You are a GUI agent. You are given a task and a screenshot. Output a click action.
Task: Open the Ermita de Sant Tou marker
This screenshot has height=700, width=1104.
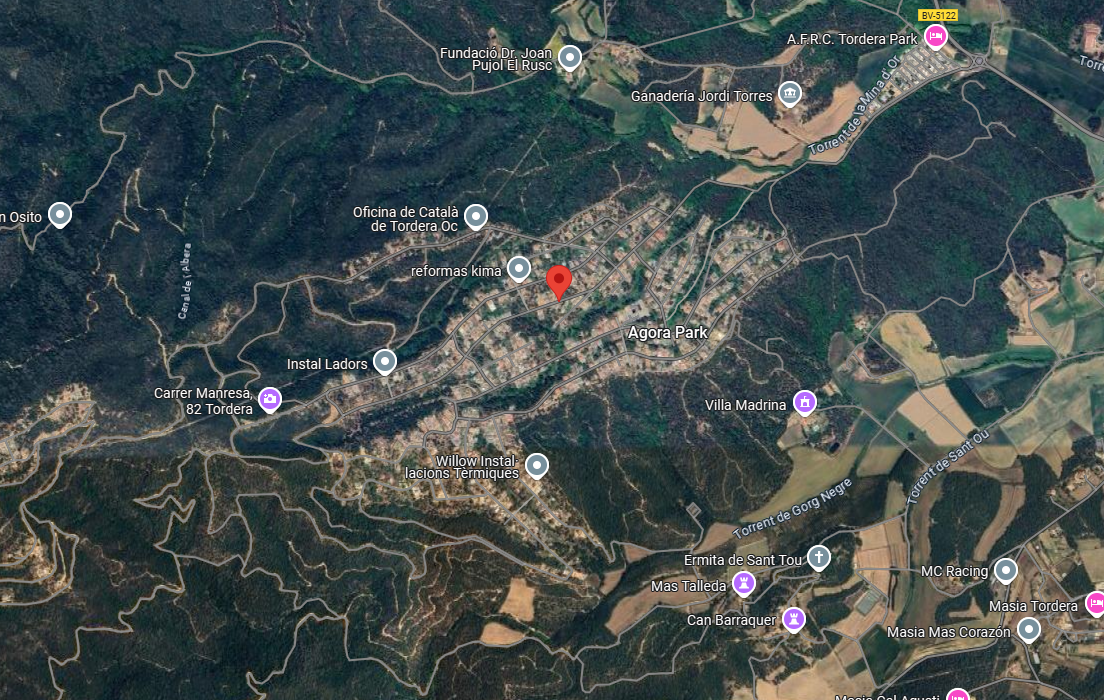pyautogui.click(x=819, y=557)
